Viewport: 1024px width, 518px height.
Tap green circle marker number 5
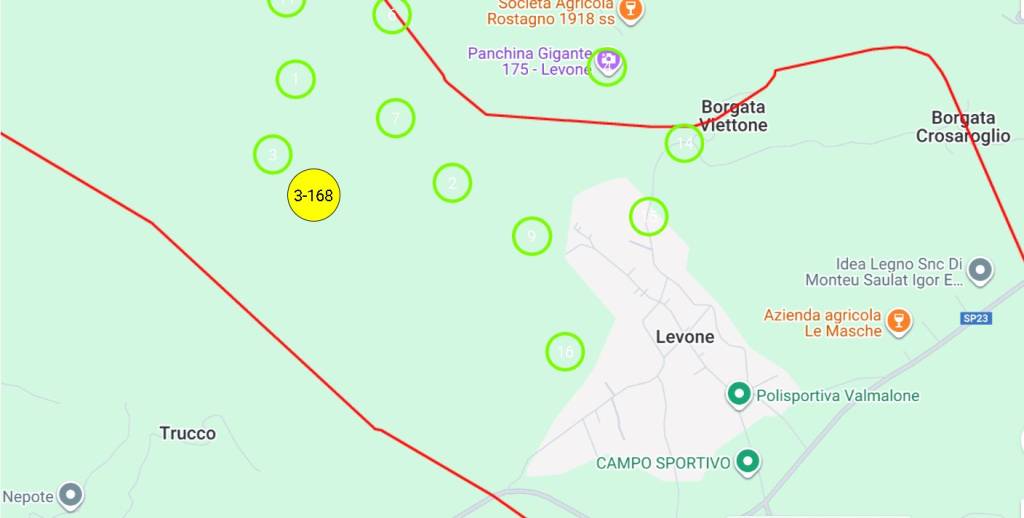[x=649, y=216]
